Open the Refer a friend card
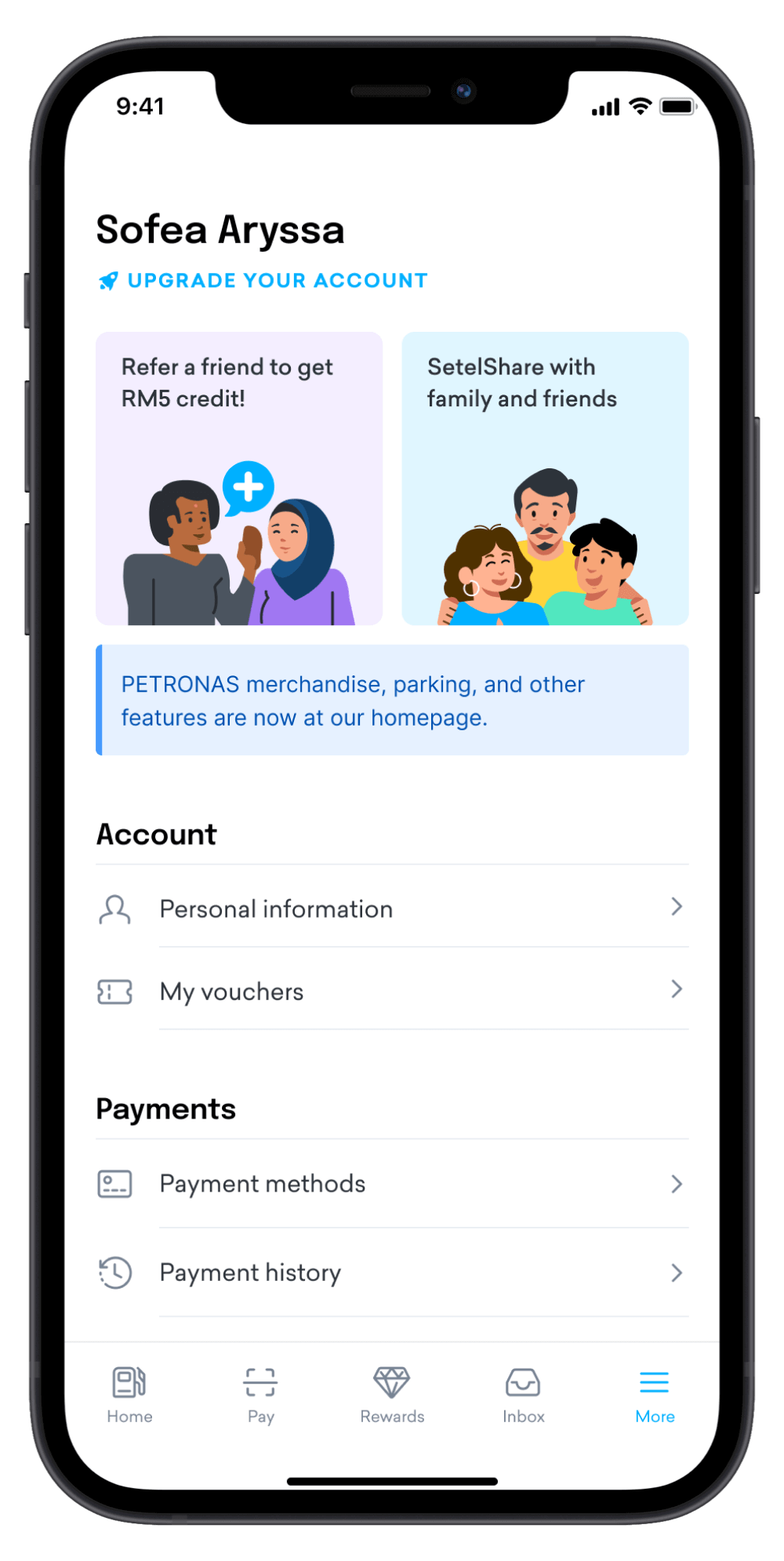784x1561 pixels. tap(239, 478)
